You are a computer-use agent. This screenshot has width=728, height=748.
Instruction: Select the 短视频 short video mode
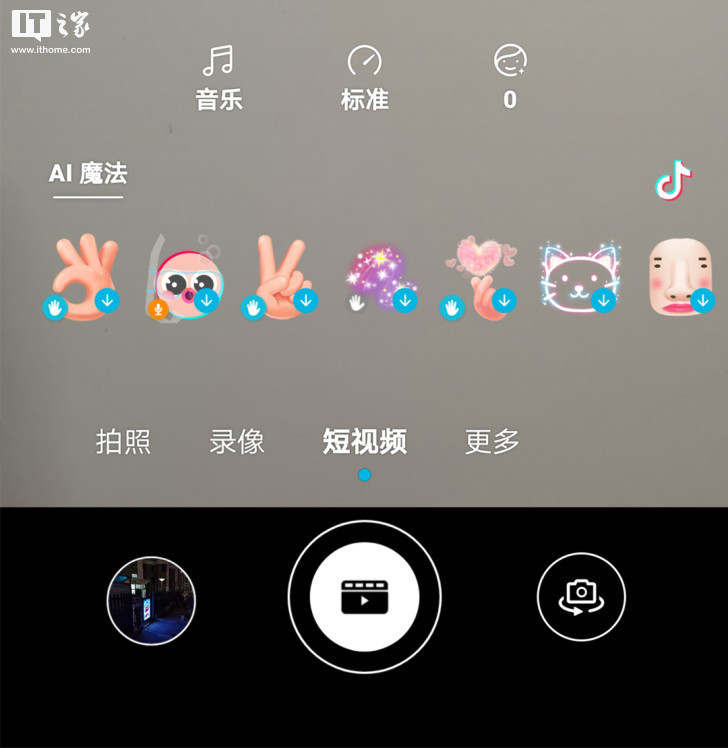click(x=364, y=442)
